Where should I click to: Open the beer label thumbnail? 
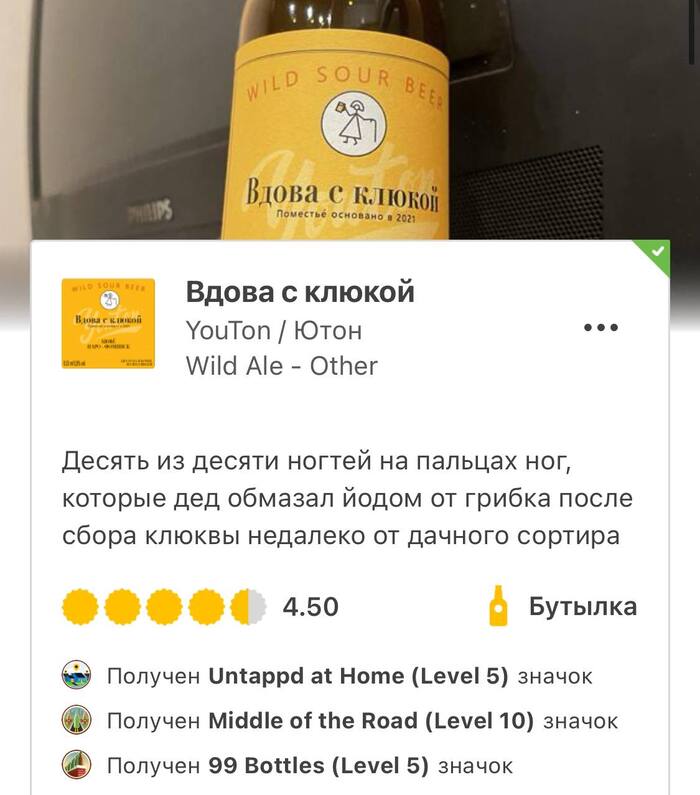coord(108,325)
